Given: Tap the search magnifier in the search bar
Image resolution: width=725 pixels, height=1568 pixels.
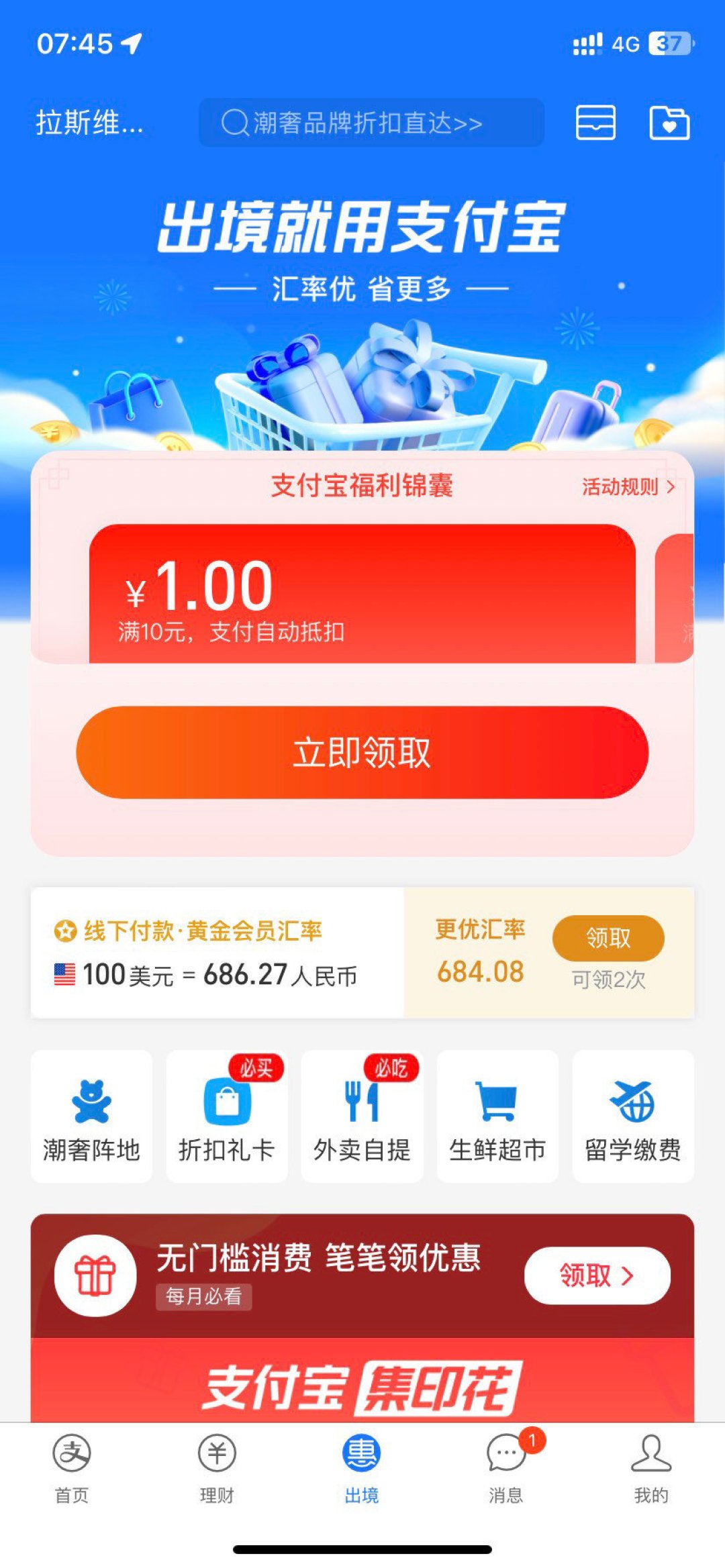Looking at the screenshot, I should tap(233, 123).
